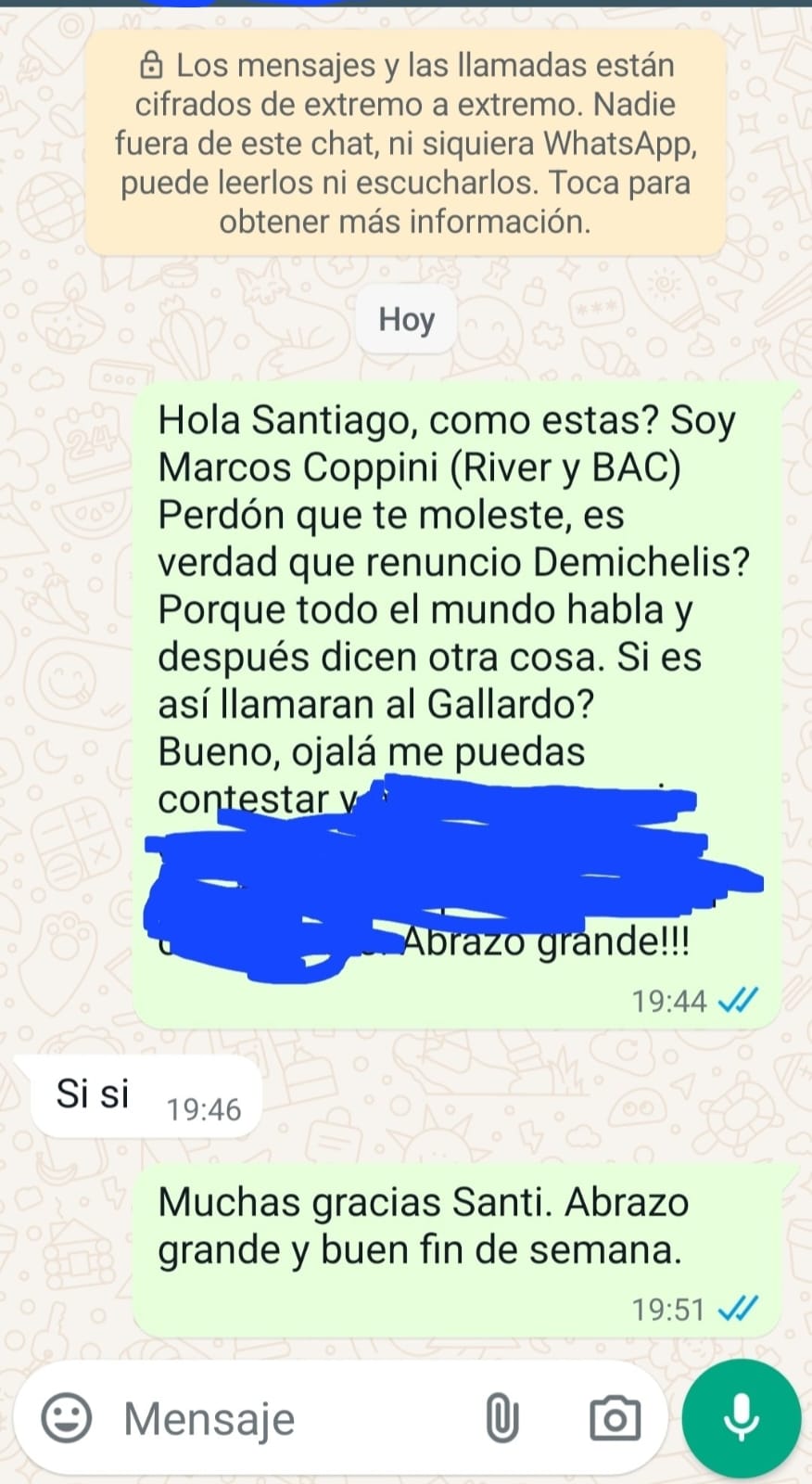Open the camera from the message bar
This screenshot has width=812, height=1484.
[615, 1418]
